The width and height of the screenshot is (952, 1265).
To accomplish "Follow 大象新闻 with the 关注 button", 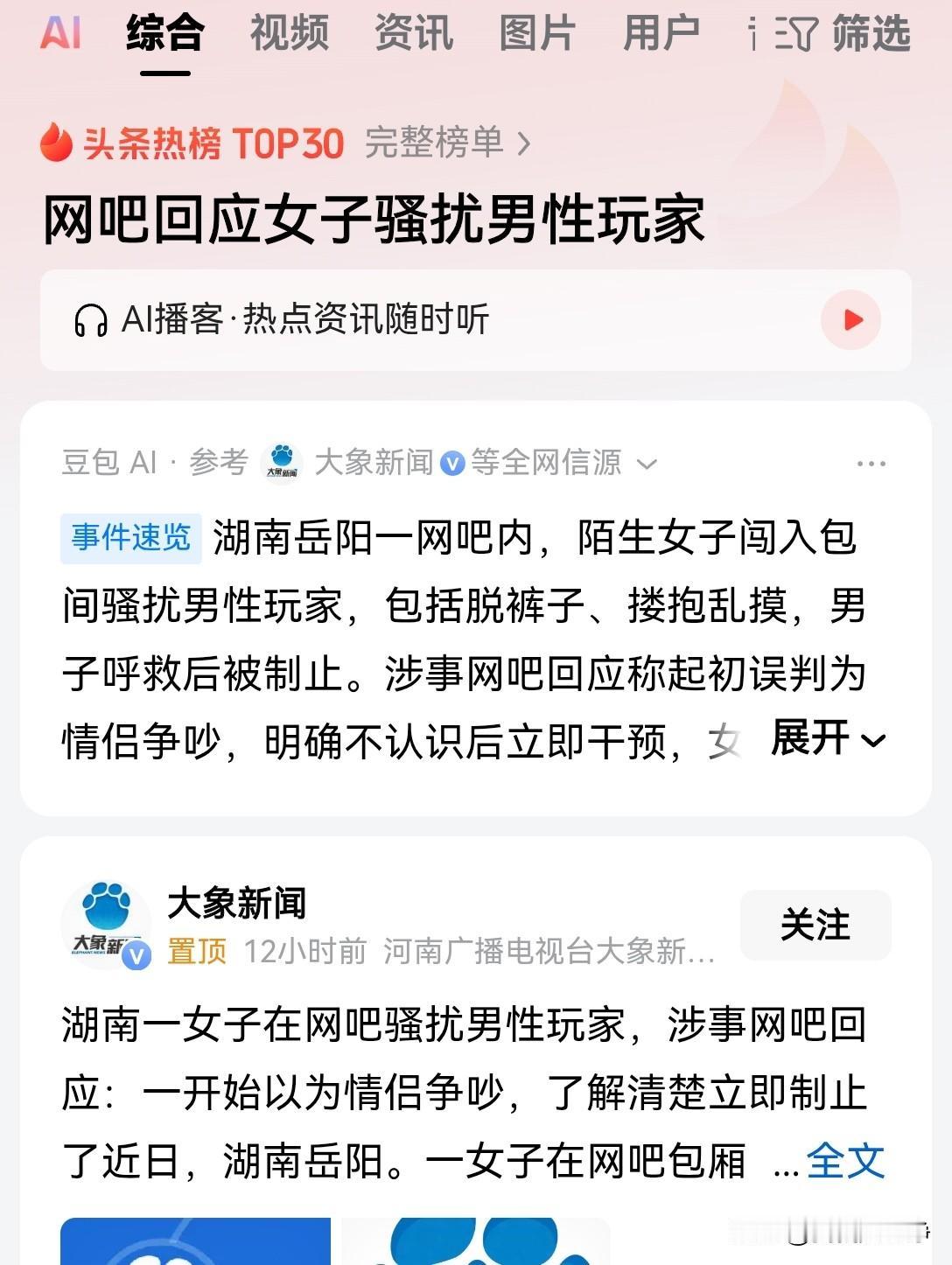I will [x=815, y=925].
